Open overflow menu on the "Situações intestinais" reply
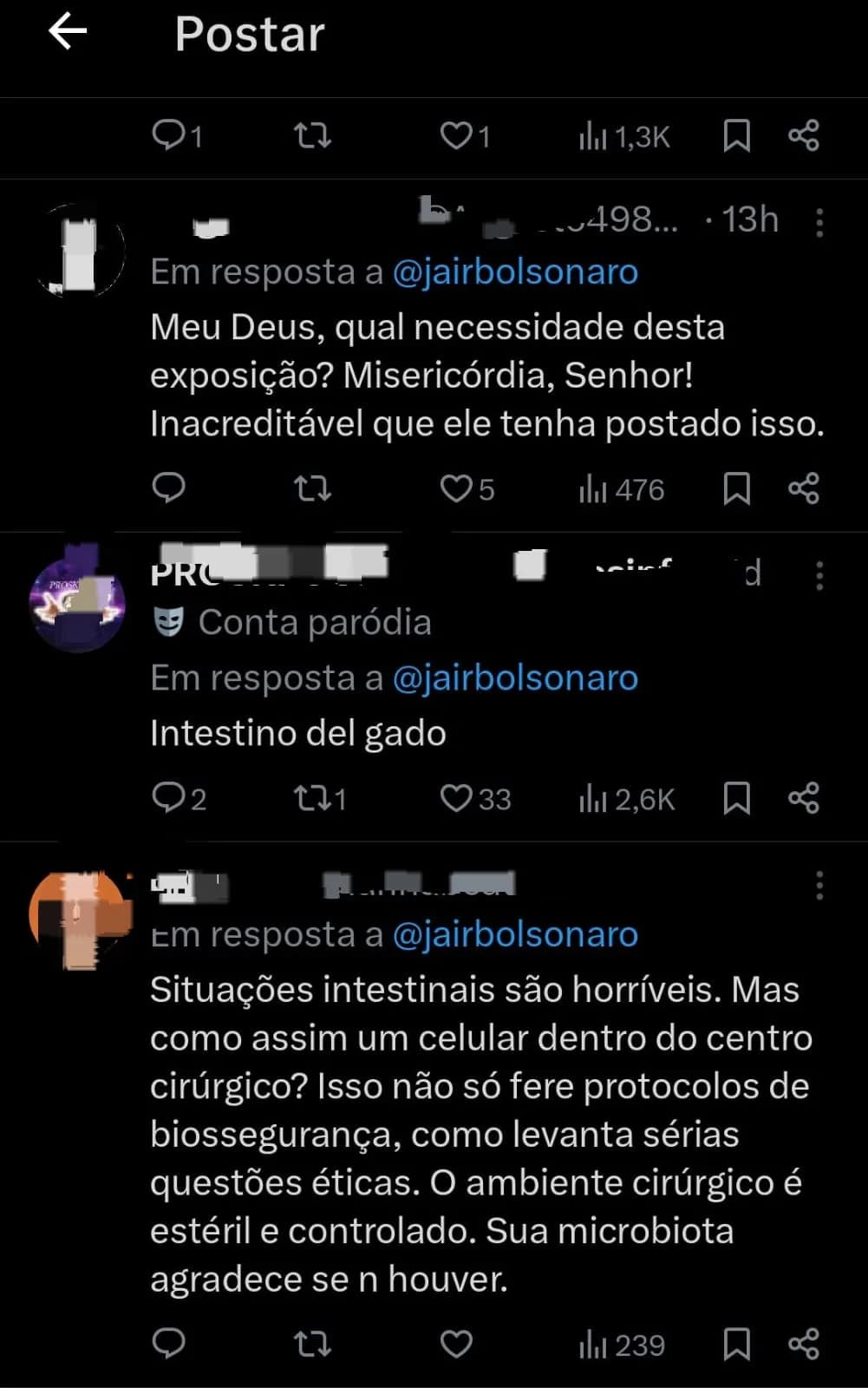The image size is (868, 1388). 819,885
